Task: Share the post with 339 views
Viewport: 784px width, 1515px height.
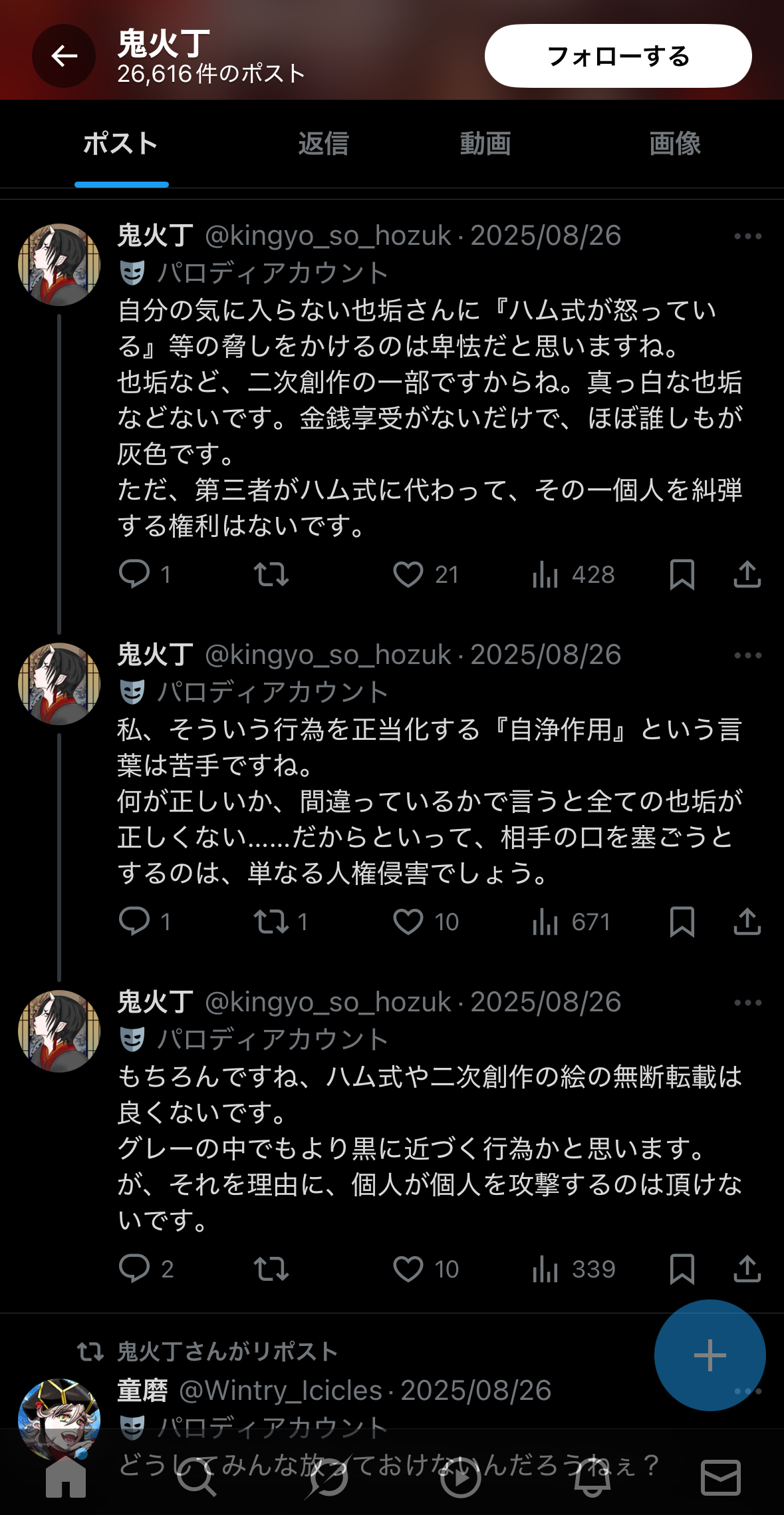Action: pos(747,1269)
